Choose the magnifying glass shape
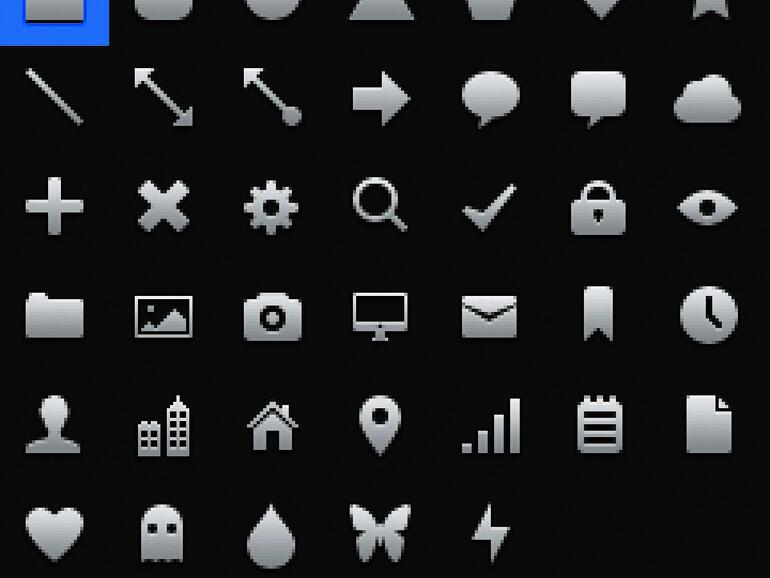The image size is (770, 578). click(x=381, y=207)
